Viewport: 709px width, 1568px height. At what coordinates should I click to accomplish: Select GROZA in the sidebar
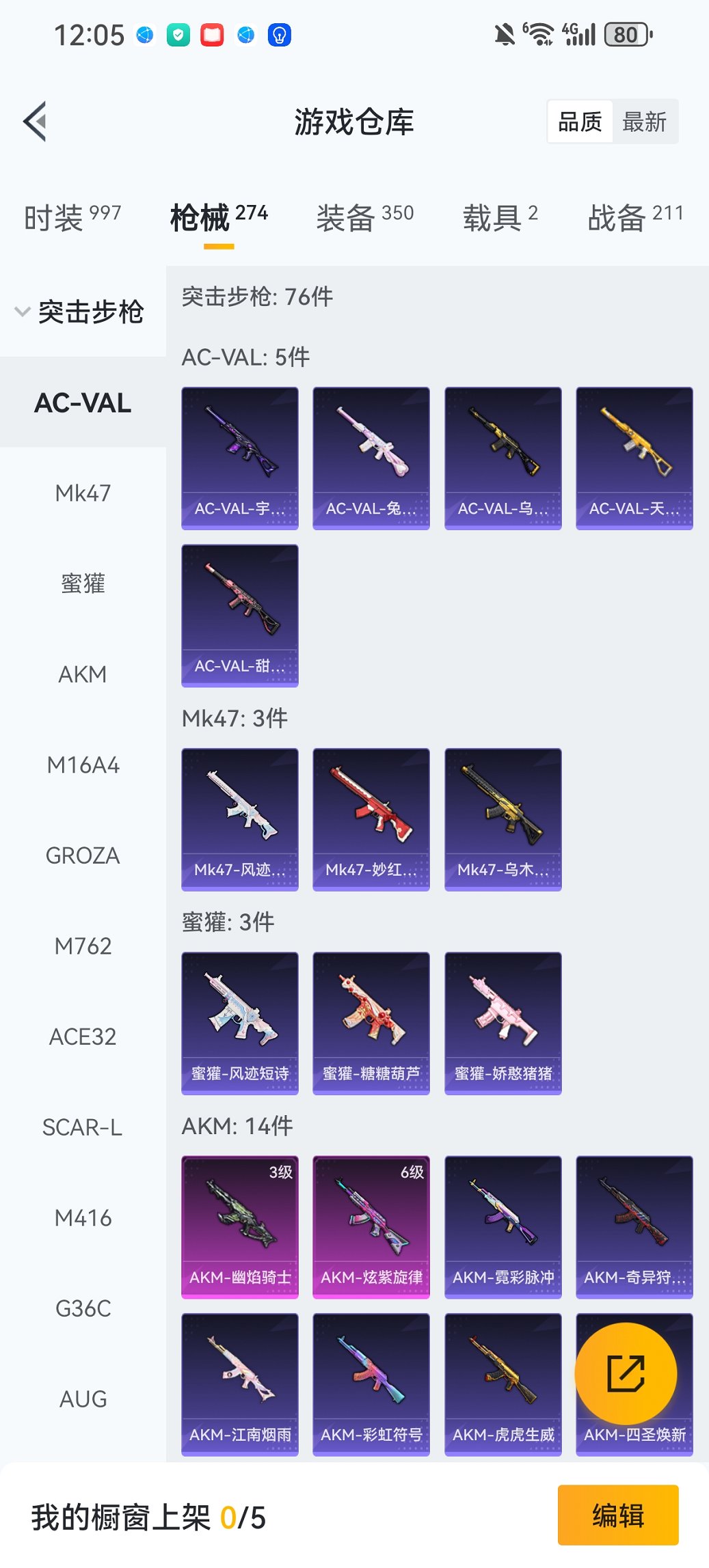click(x=82, y=855)
